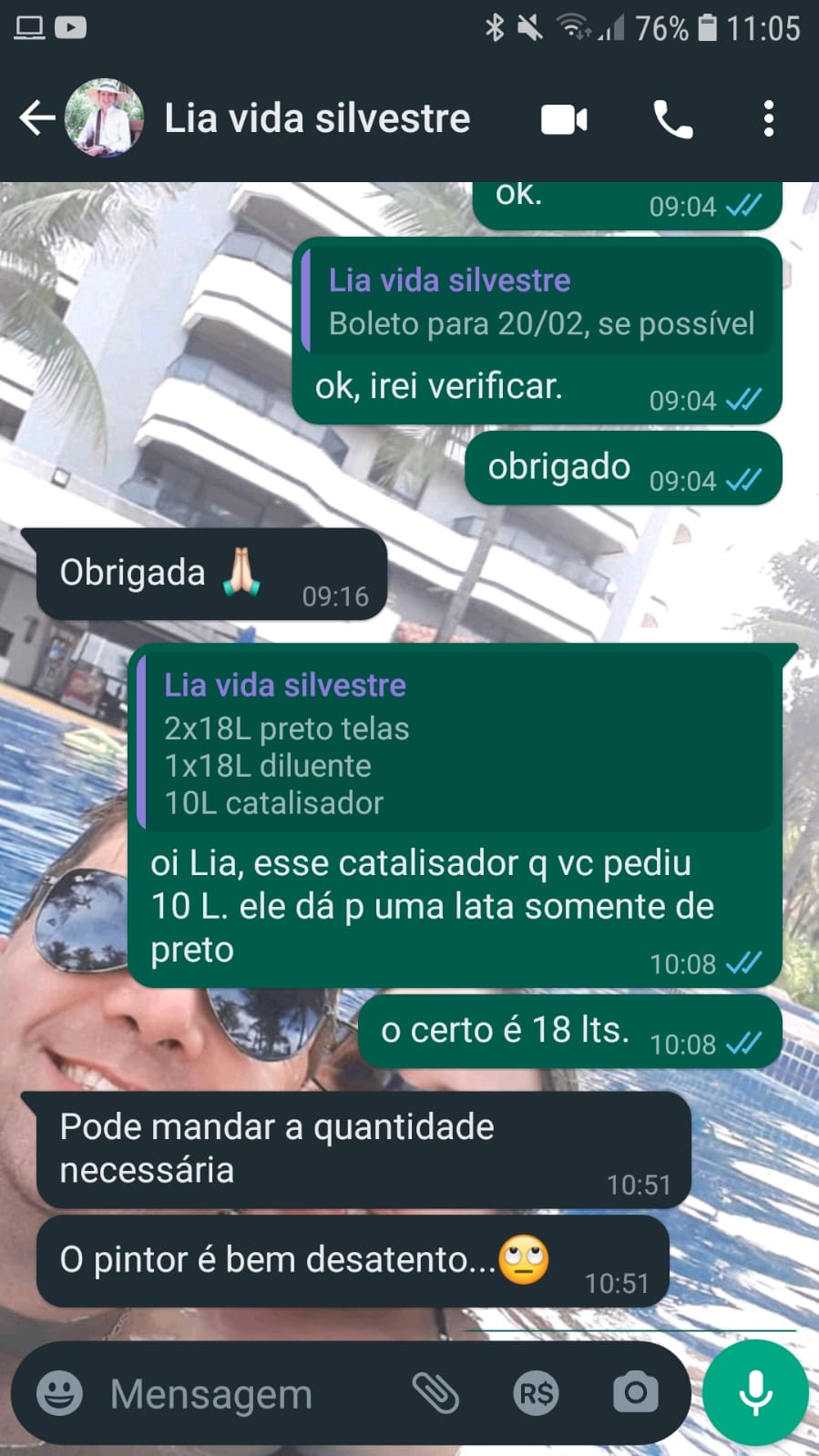
Task: Attach a file with the paperclip
Action: pos(435,1393)
